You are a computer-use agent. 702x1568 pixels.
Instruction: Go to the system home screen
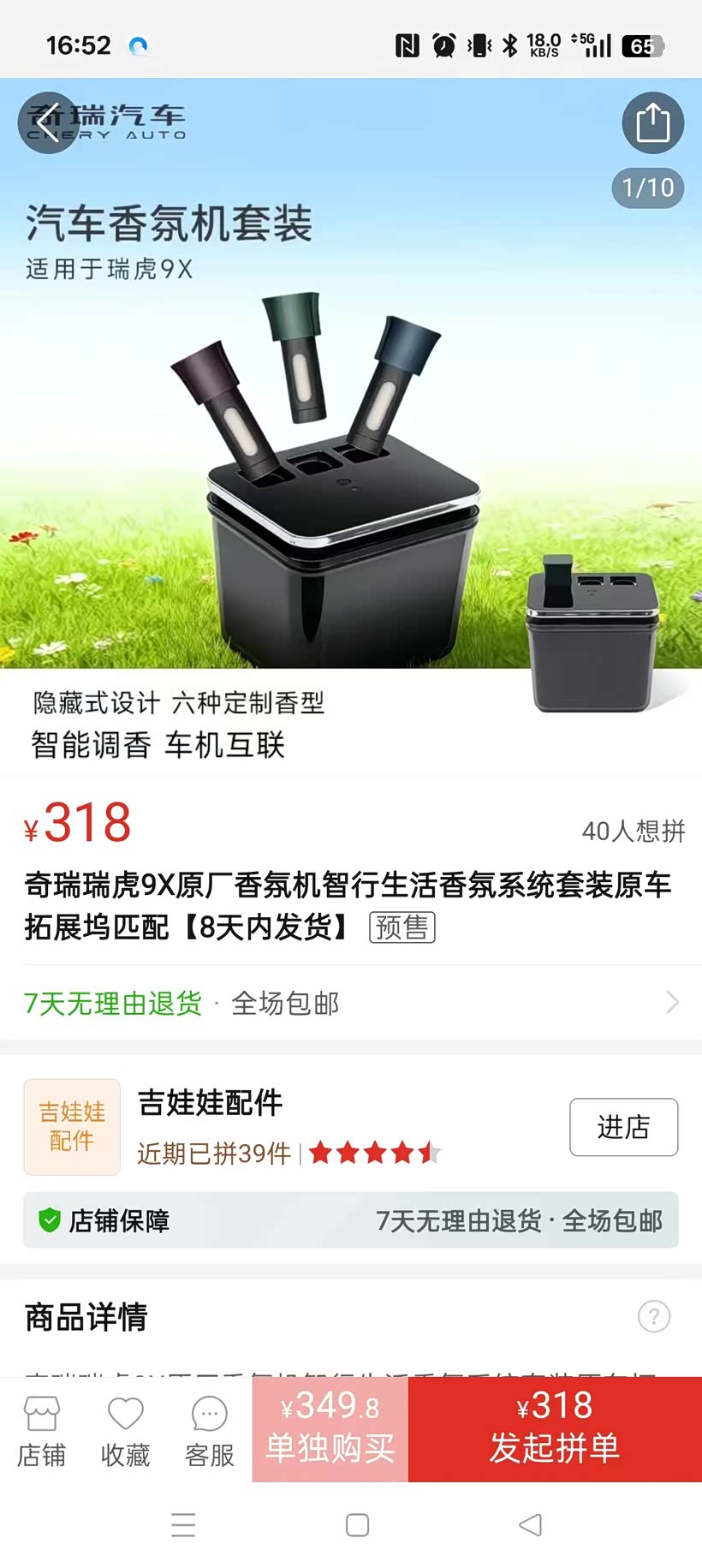[x=357, y=1524]
